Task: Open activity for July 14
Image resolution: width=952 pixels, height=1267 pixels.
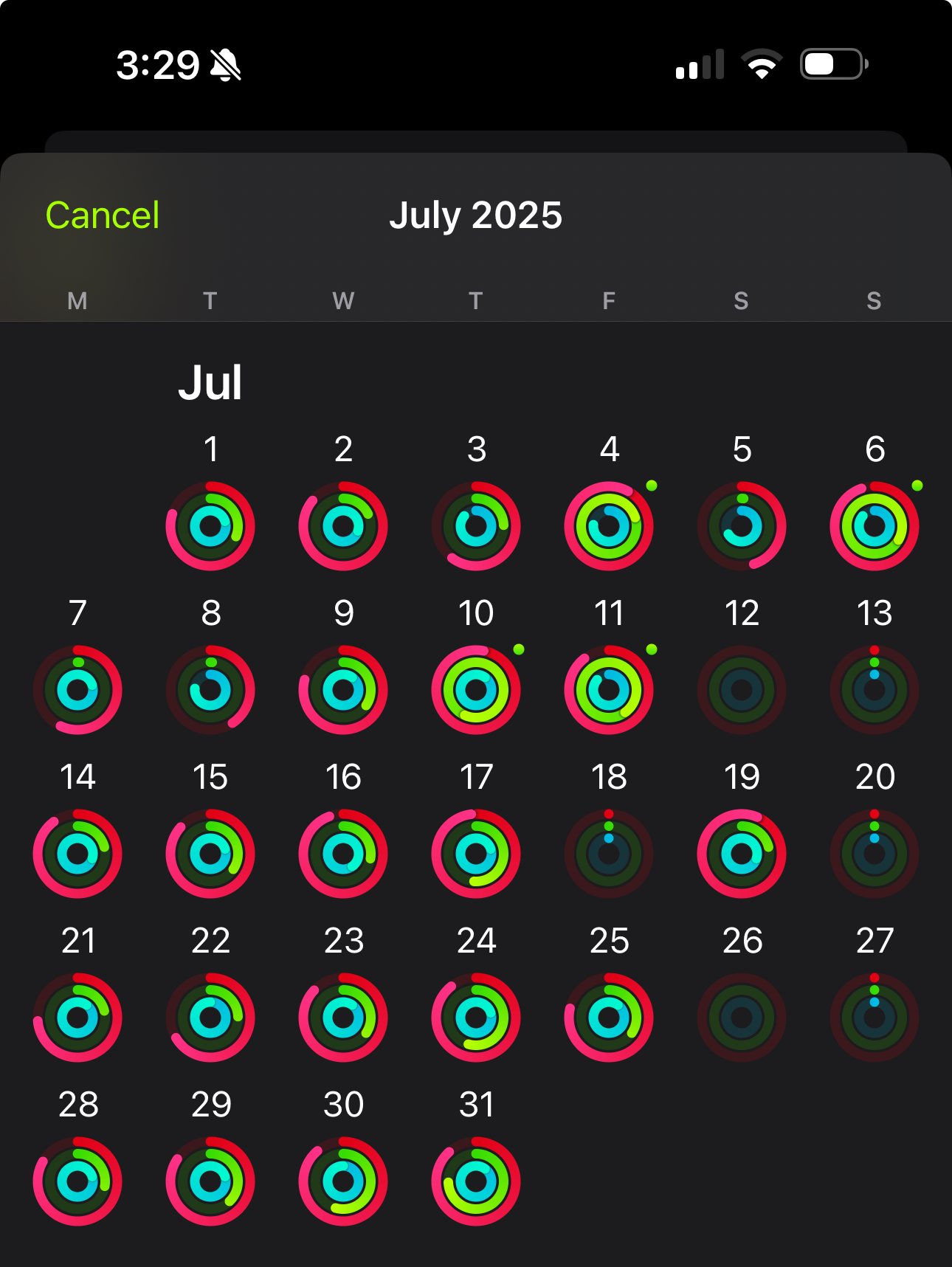Action: click(x=77, y=854)
